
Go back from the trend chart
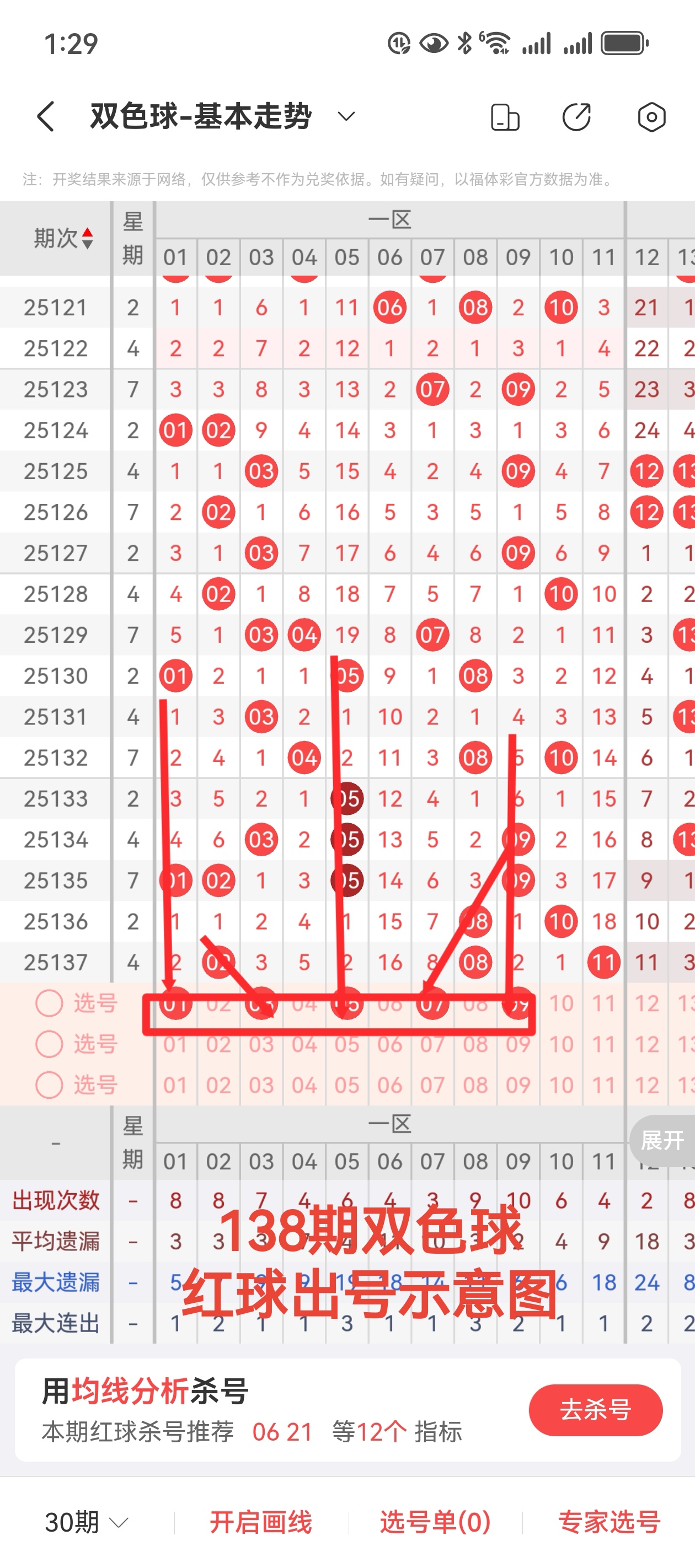pos(46,116)
